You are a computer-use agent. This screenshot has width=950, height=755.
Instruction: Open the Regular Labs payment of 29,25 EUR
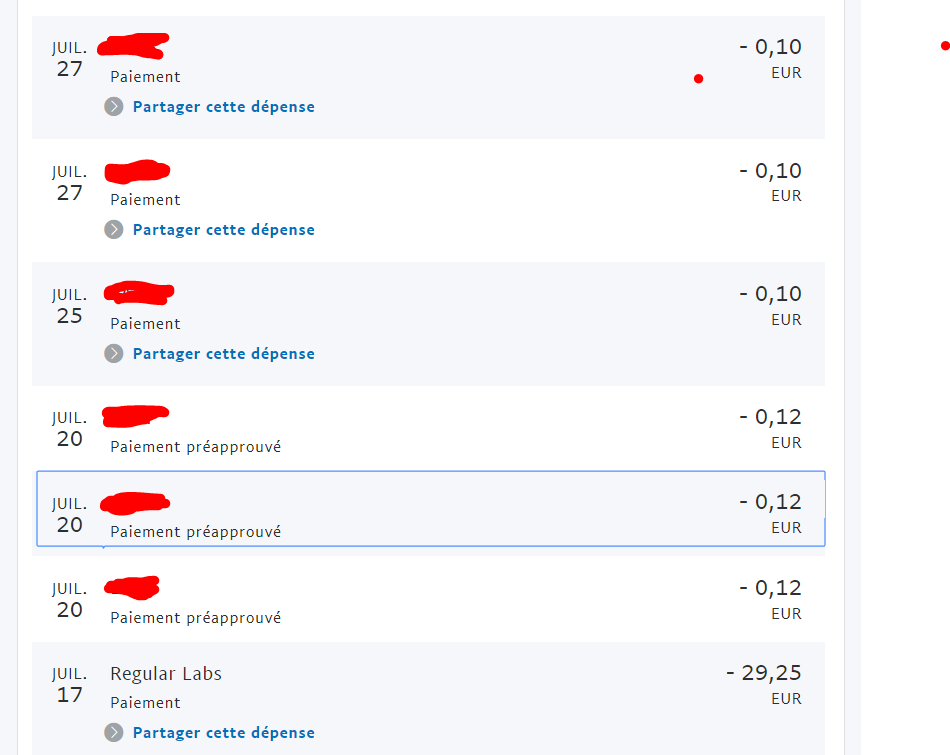[x=166, y=674]
